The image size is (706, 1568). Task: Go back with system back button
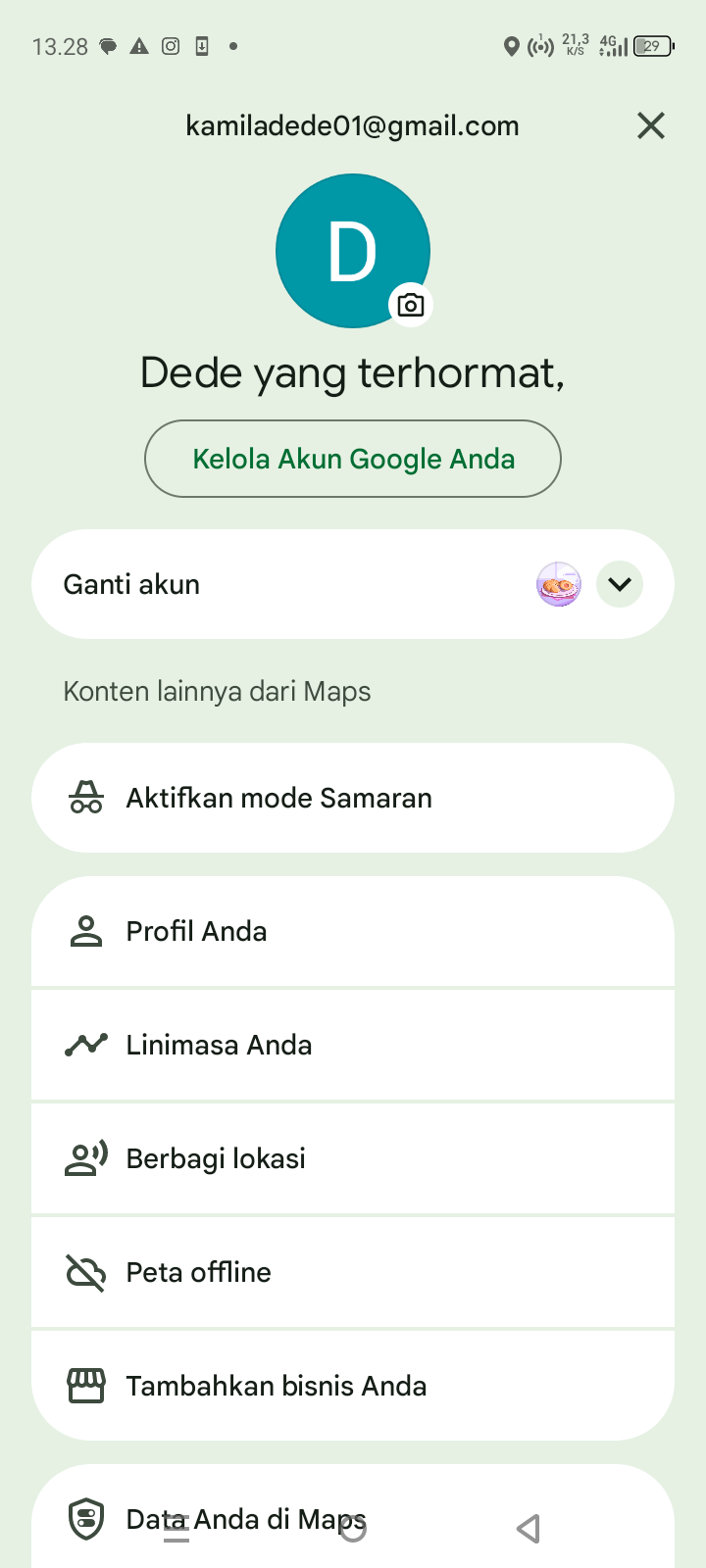pyautogui.click(x=529, y=1529)
